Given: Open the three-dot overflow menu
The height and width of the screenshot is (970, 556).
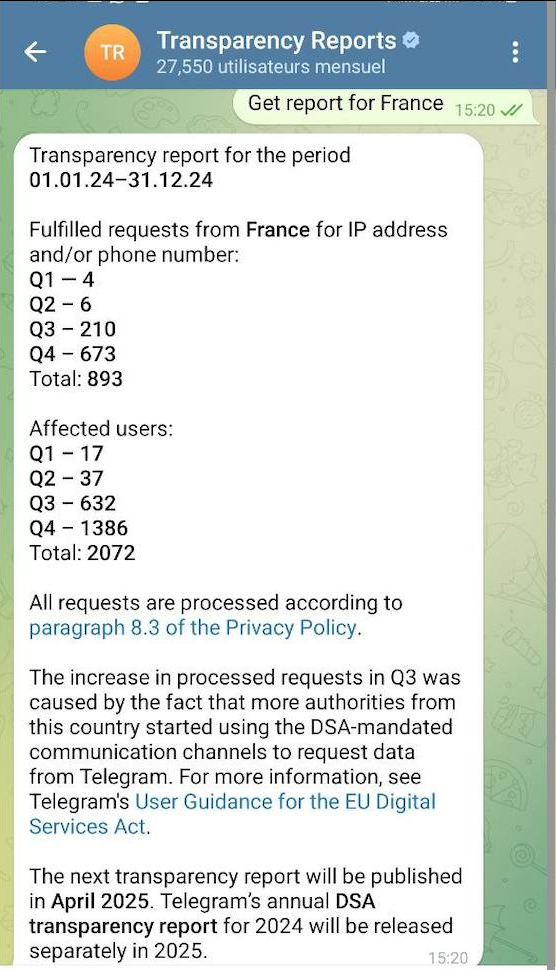Looking at the screenshot, I should click(515, 53).
